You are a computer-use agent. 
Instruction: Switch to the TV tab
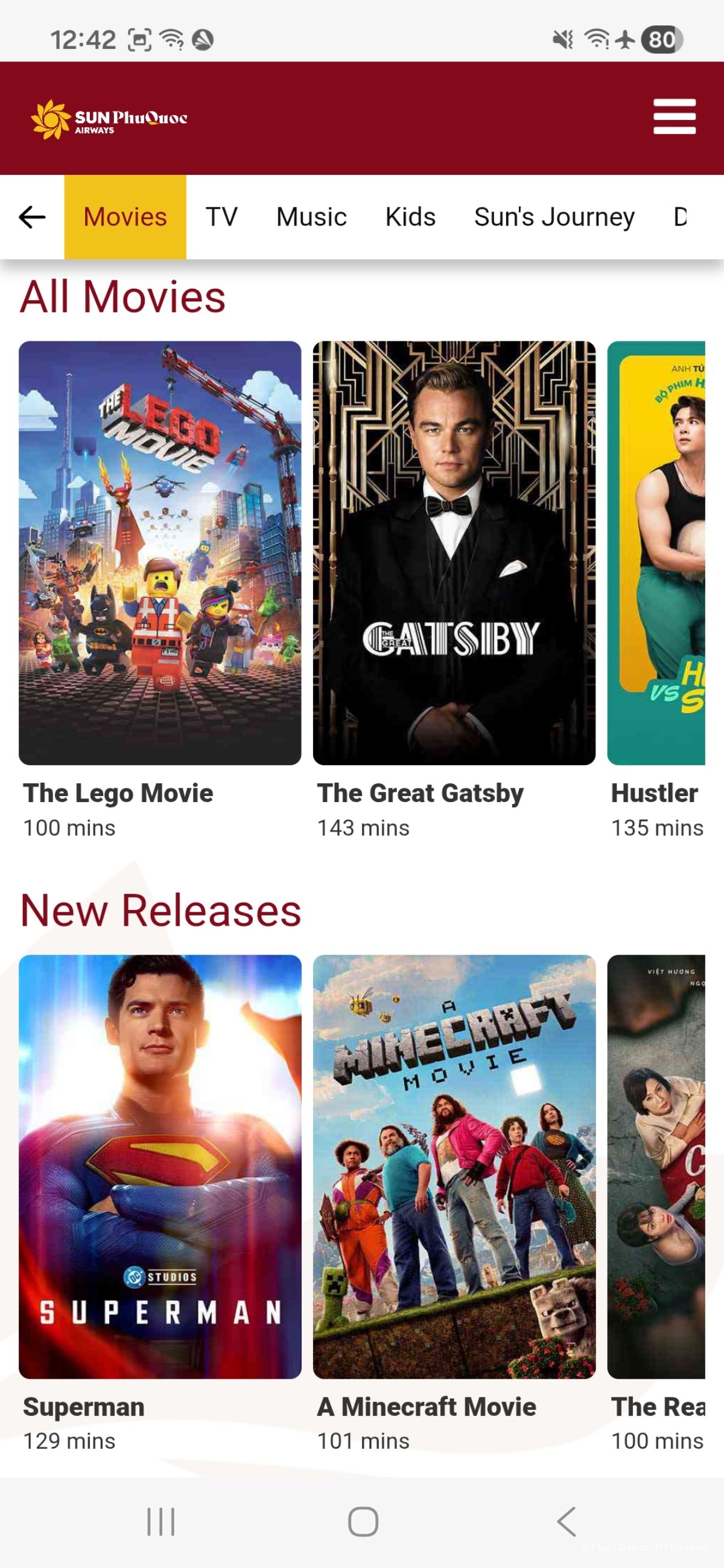[x=221, y=217]
